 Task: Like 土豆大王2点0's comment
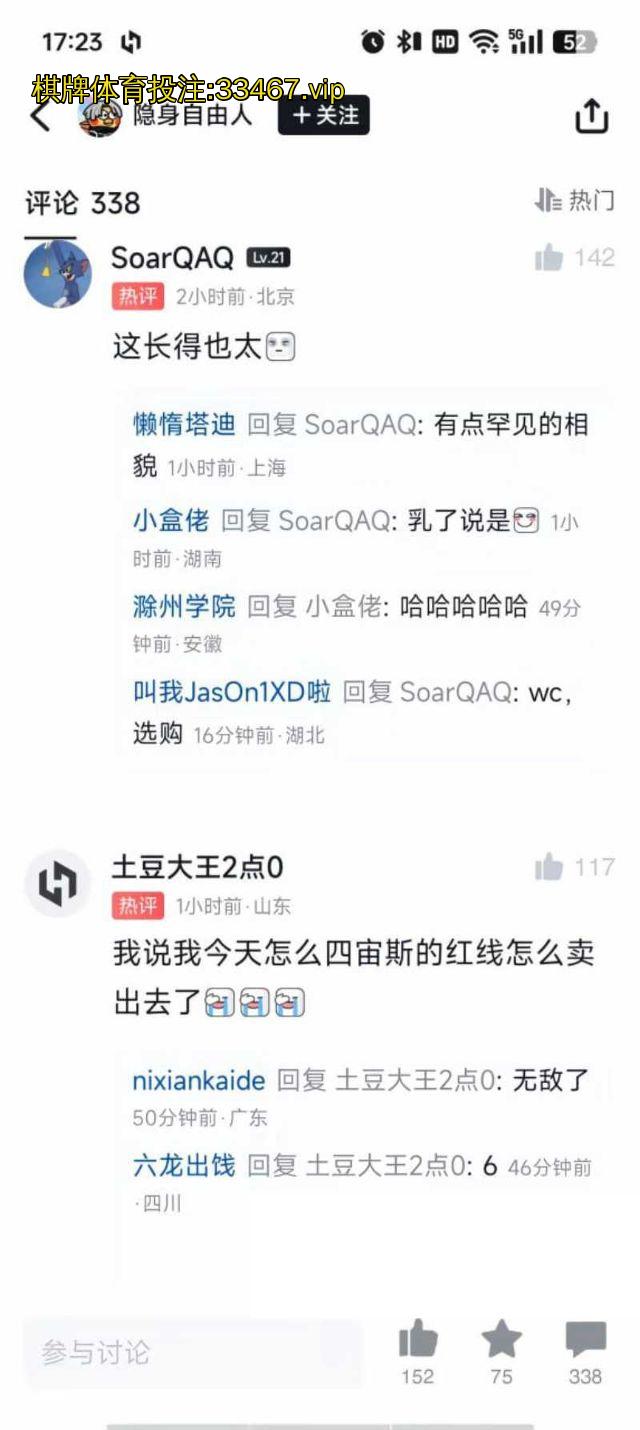click(x=549, y=867)
